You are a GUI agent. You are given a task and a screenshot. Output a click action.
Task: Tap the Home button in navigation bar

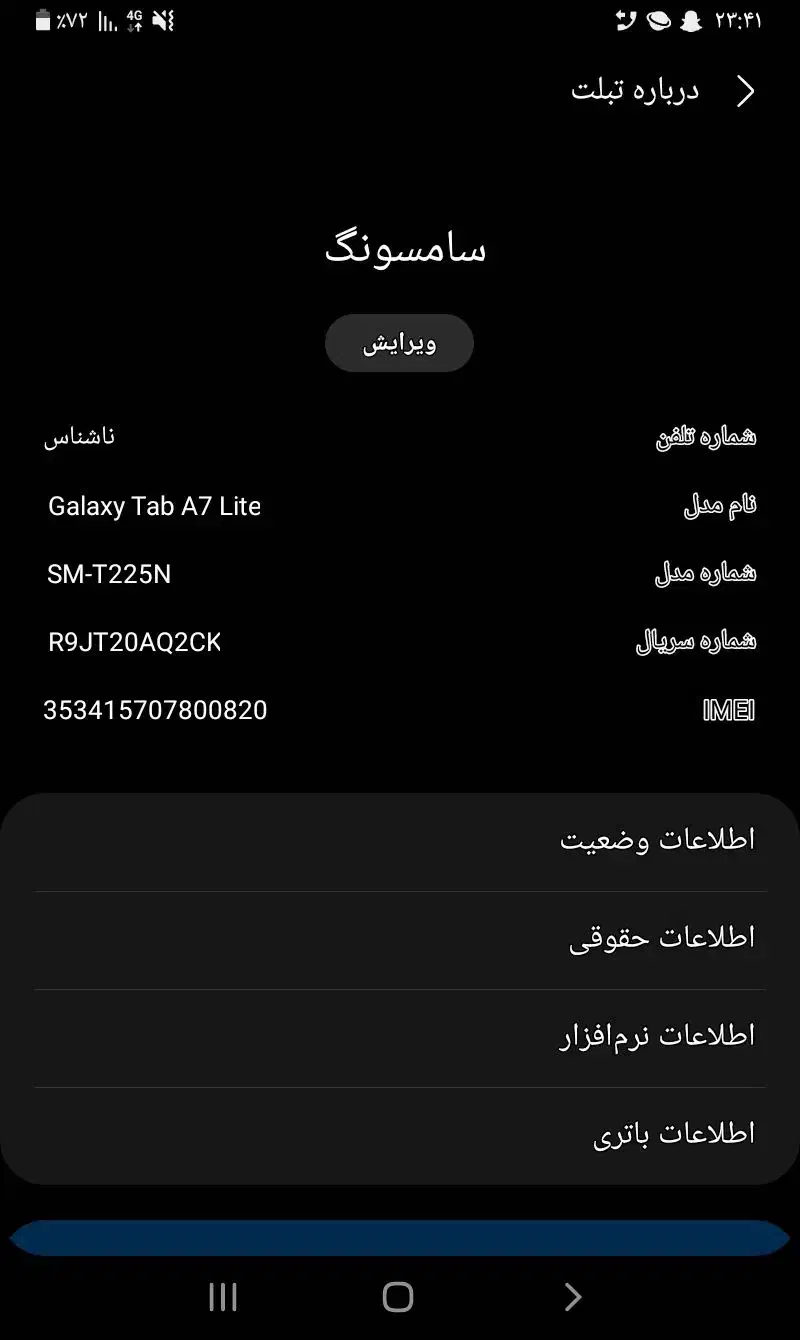tap(398, 1297)
